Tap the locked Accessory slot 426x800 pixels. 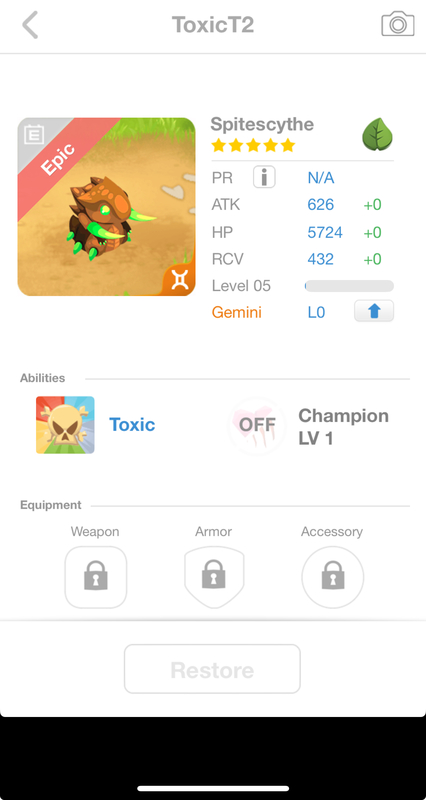(x=333, y=577)
